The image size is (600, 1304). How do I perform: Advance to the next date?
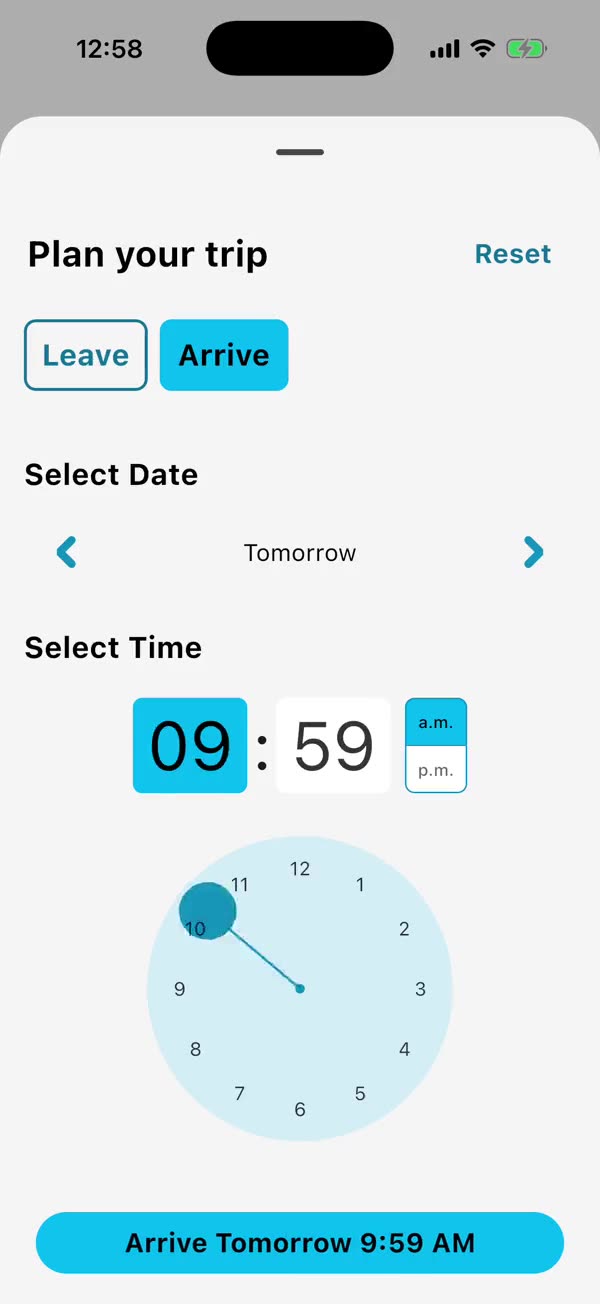tap(533, 552)
